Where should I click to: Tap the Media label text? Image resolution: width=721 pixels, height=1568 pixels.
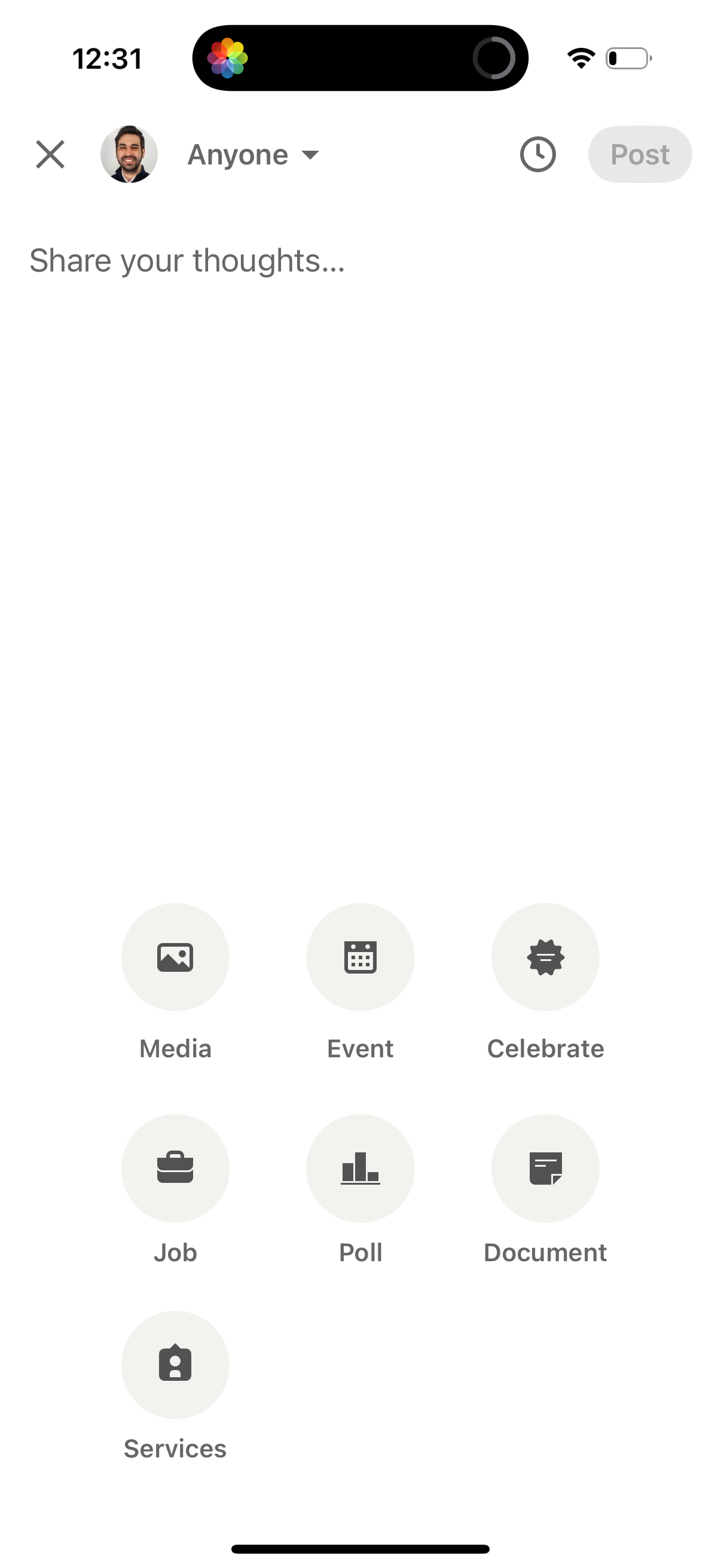175,1048
